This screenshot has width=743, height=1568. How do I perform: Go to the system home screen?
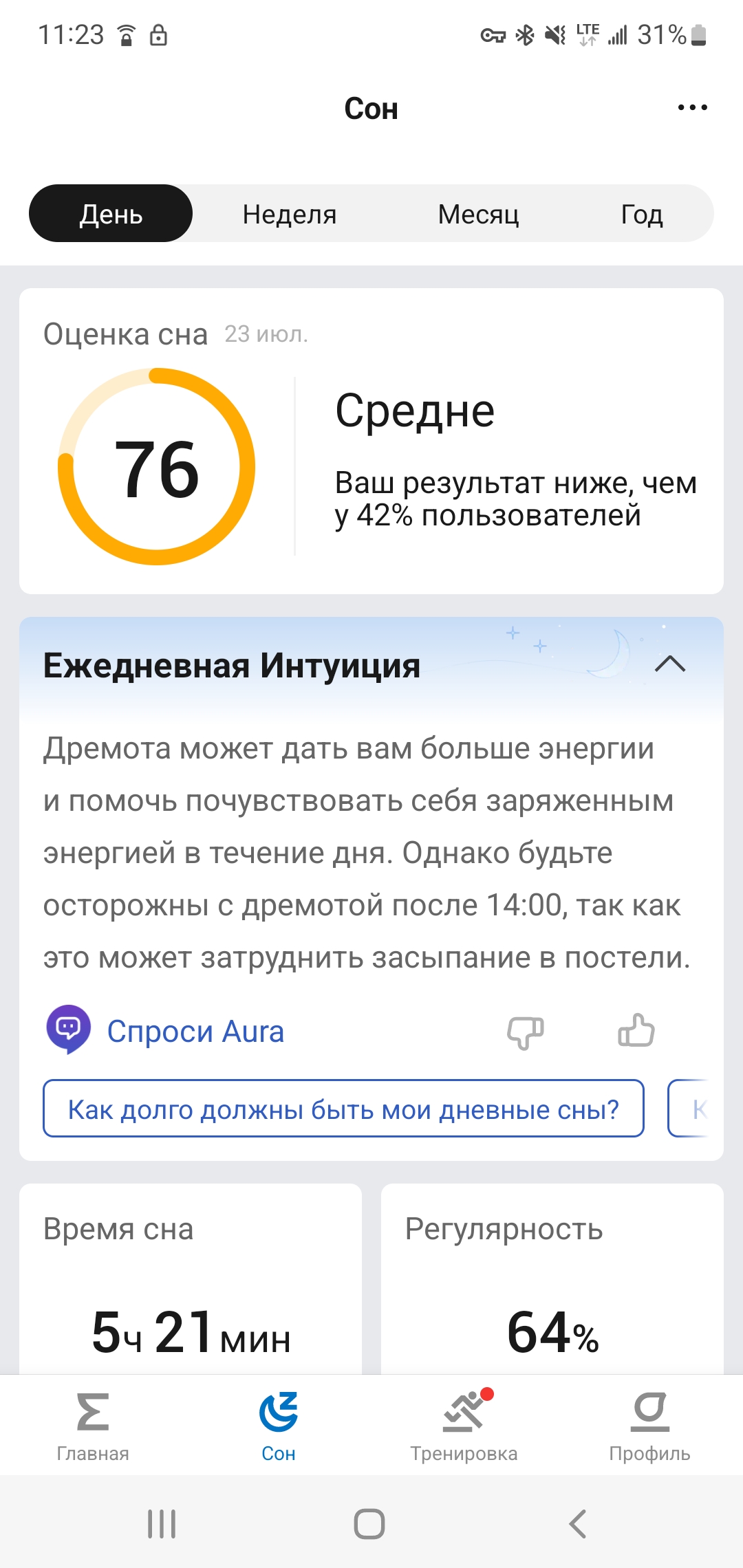click(x=369, y=1523)
